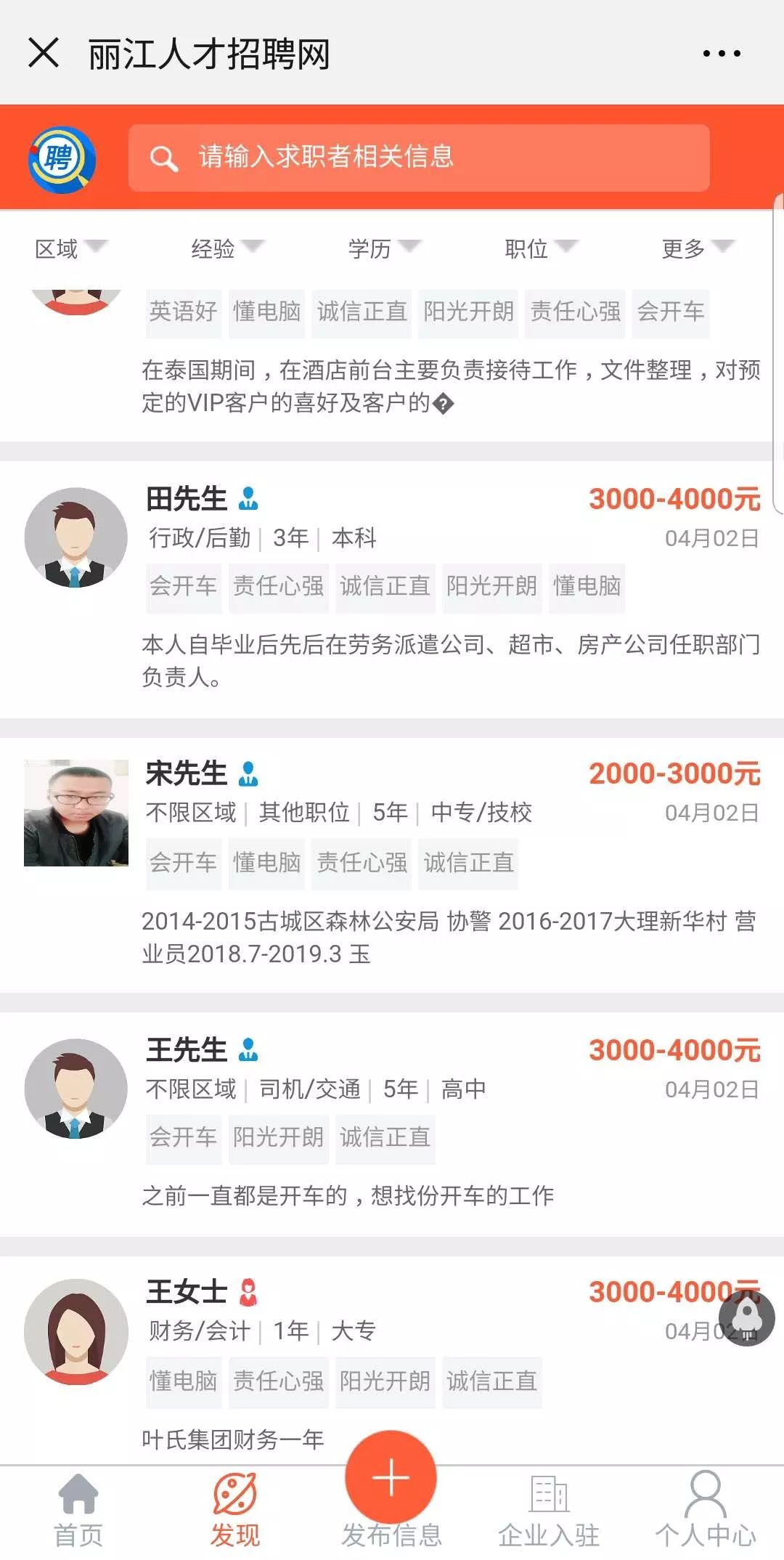Expand the 职位 filter dropdown

541,248
